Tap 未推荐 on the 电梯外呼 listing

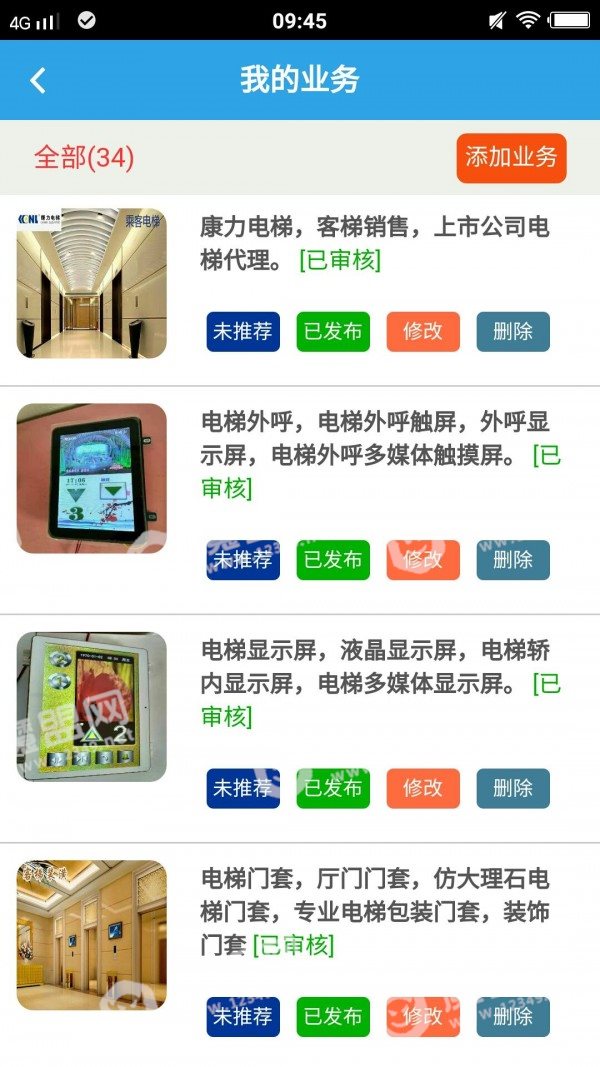click(243, 560)
